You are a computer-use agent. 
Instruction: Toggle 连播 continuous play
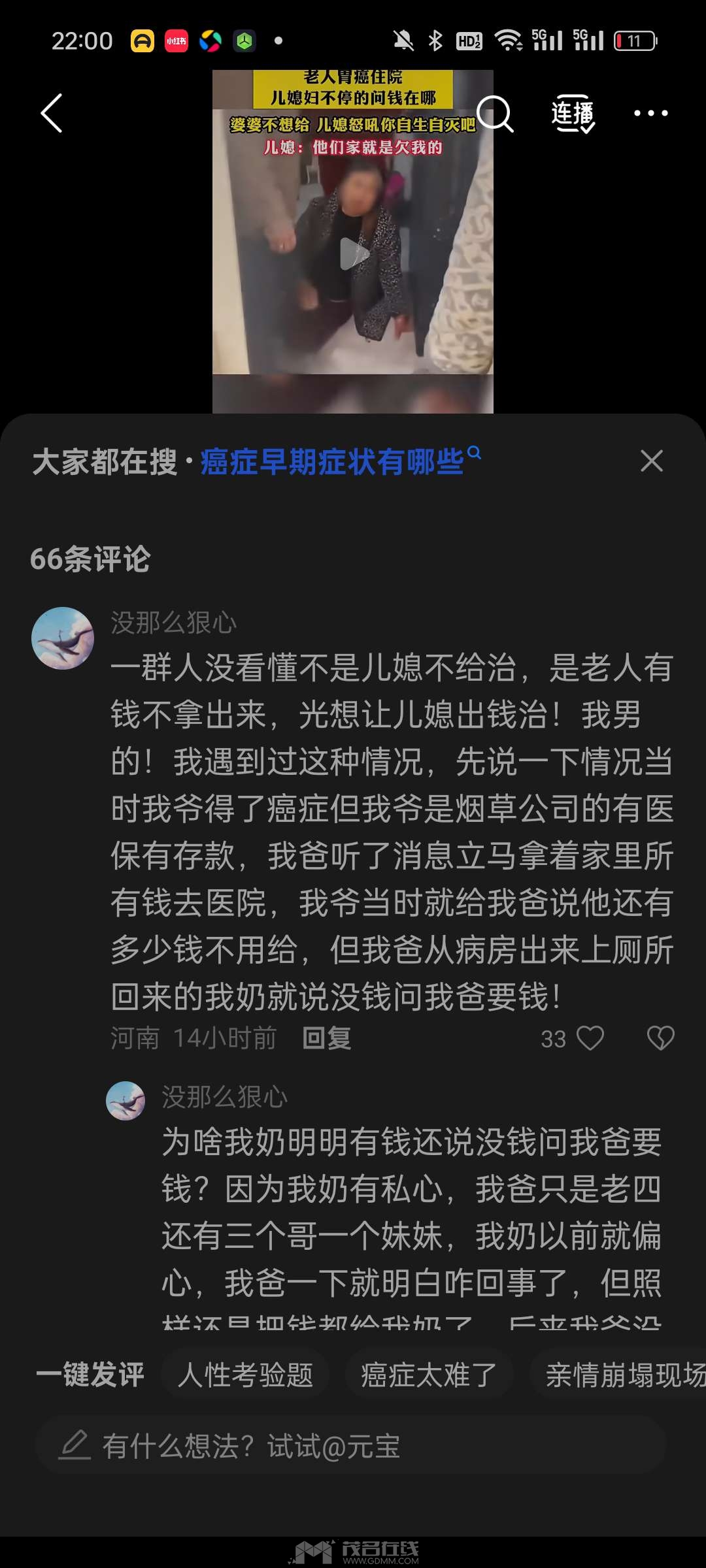[x=573, y=114]
